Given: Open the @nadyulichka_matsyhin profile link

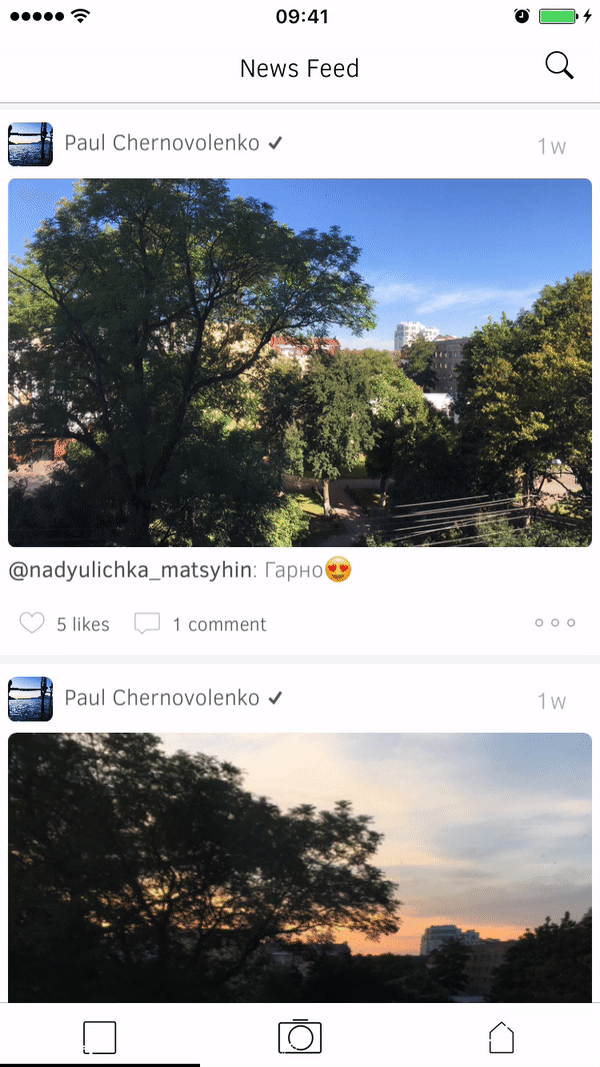Looking at the screenshot, I should pyautogui.click(x=130, y=571).
